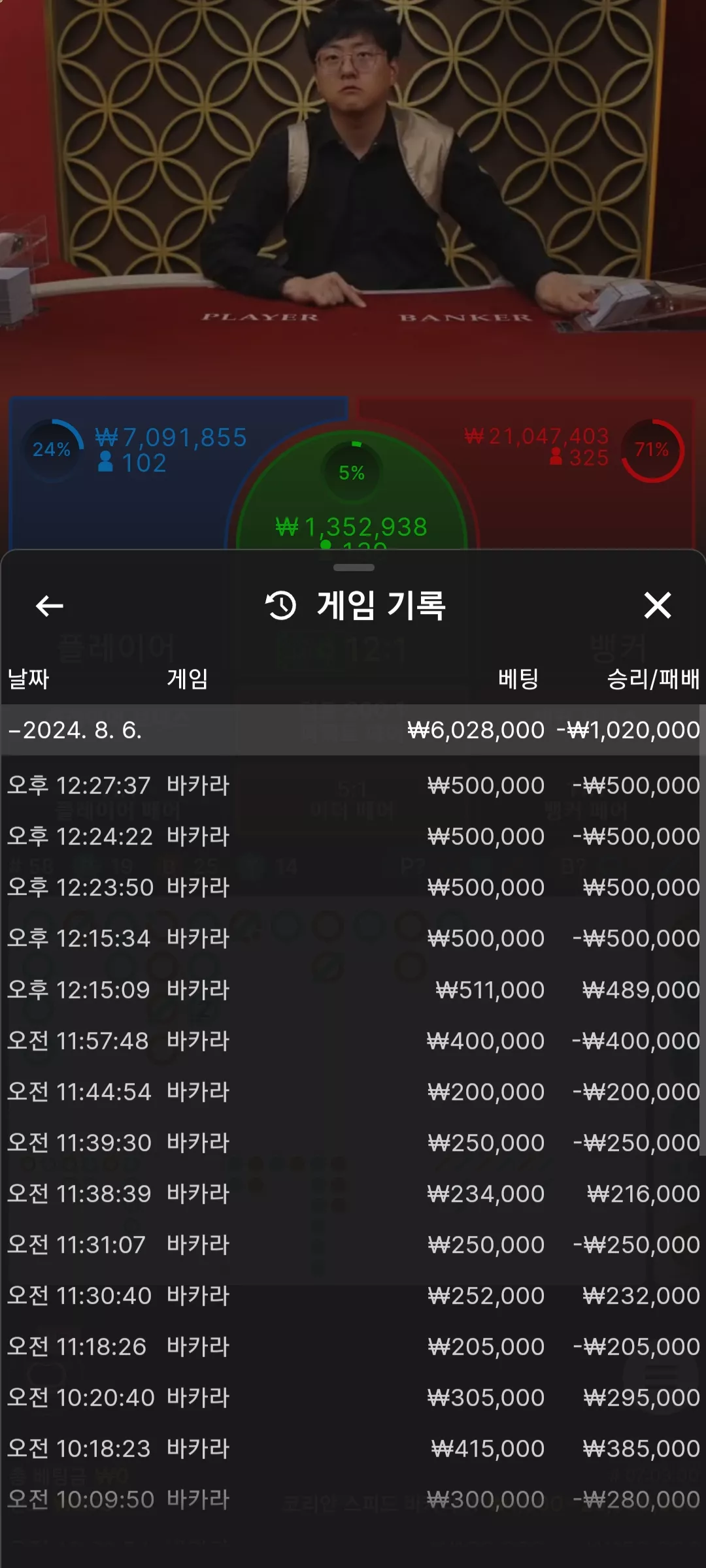Go back using the arrow in game history

[49, 606]
